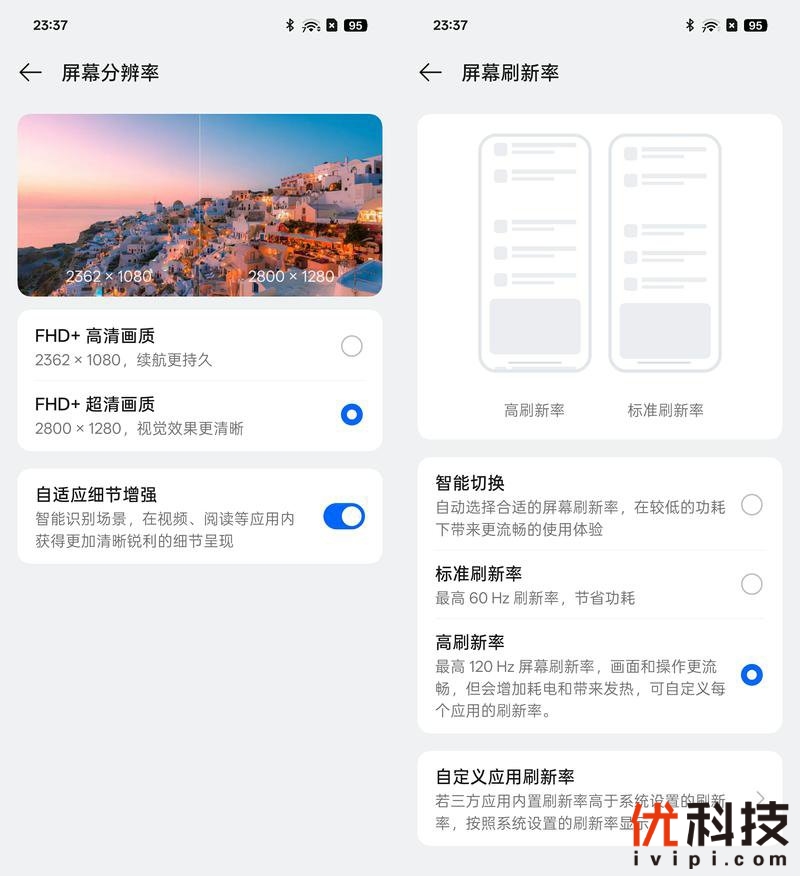Turn off the 自适应细节增强 switch

pyautogui.click(x=343, y=516)
